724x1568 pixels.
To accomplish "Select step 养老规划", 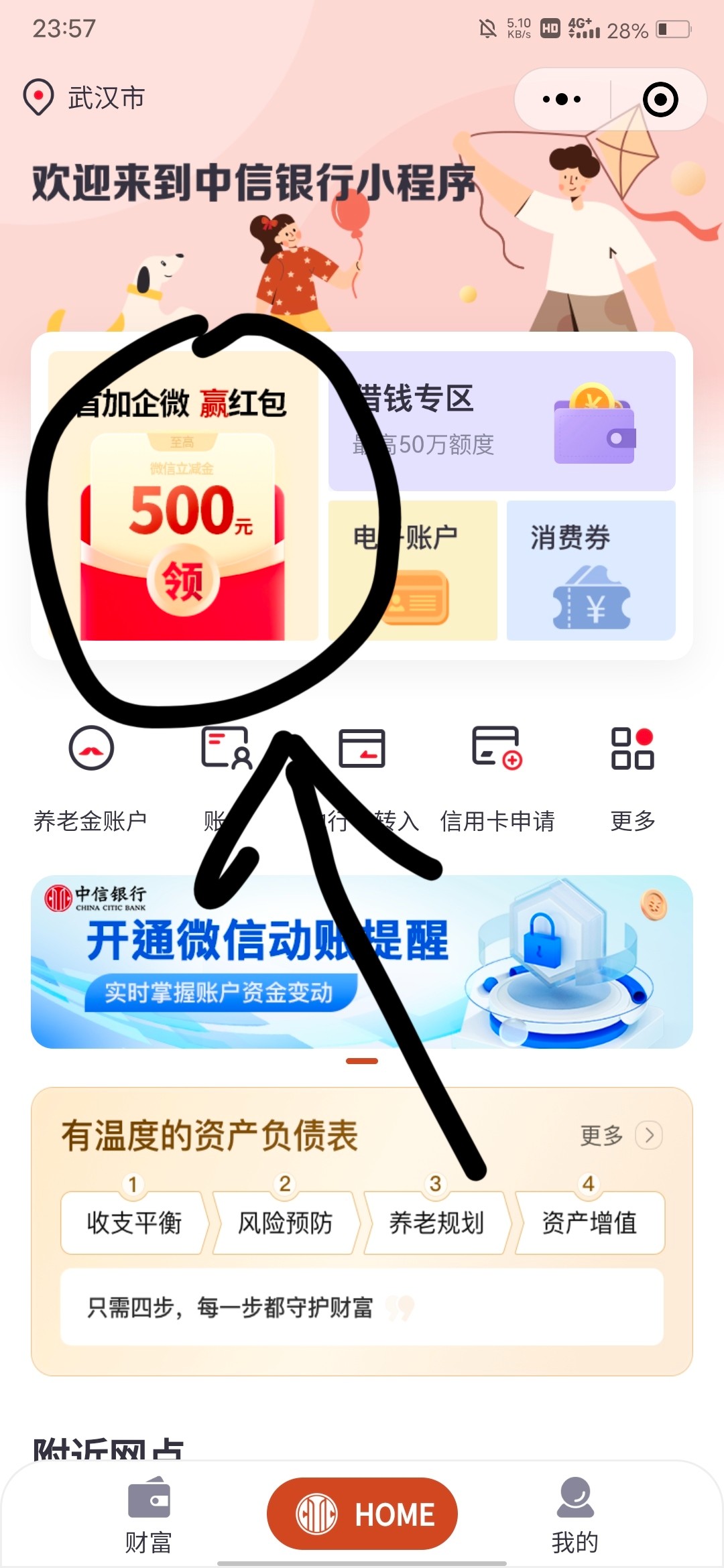I will pyautogui.click(x=436, y=1222).
